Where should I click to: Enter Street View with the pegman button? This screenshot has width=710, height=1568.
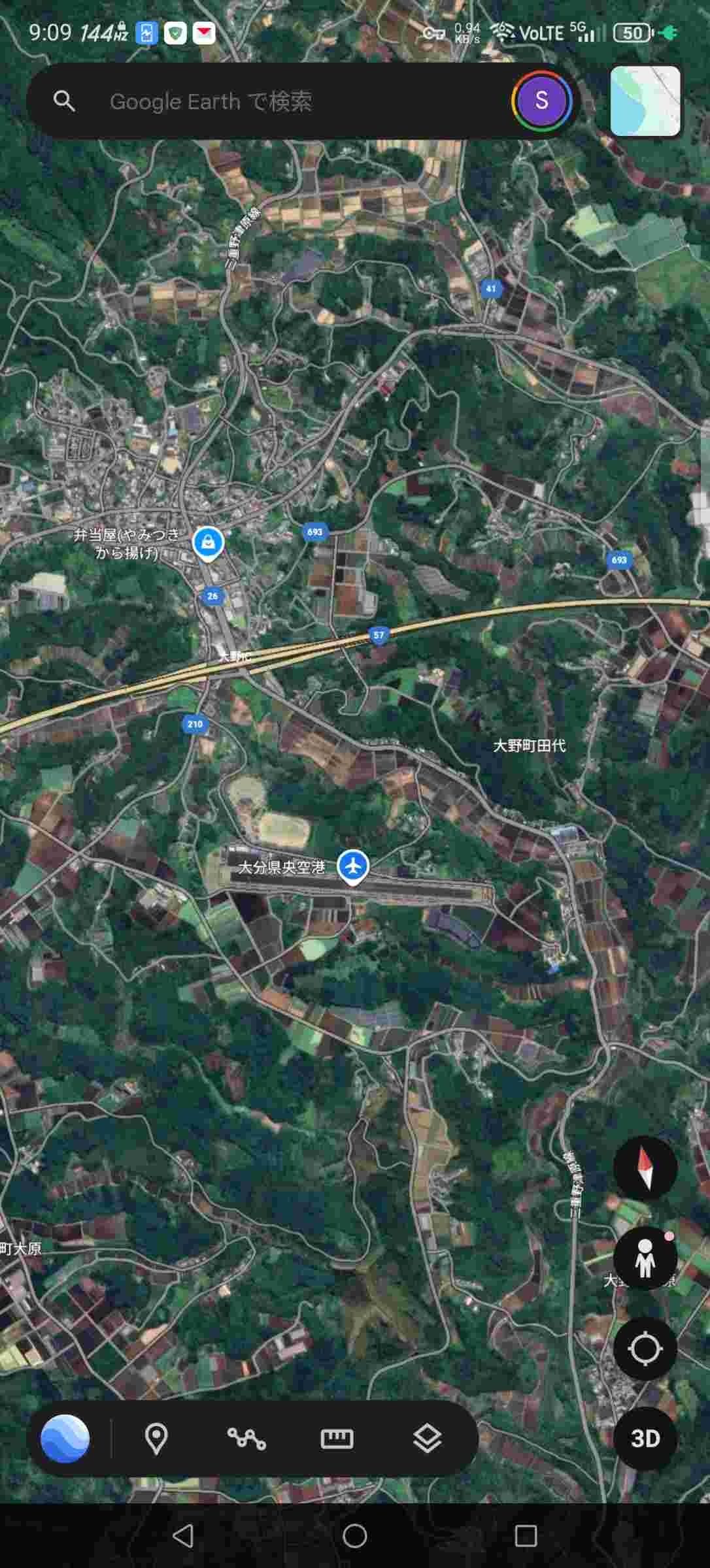click(x=645, y=1258)
